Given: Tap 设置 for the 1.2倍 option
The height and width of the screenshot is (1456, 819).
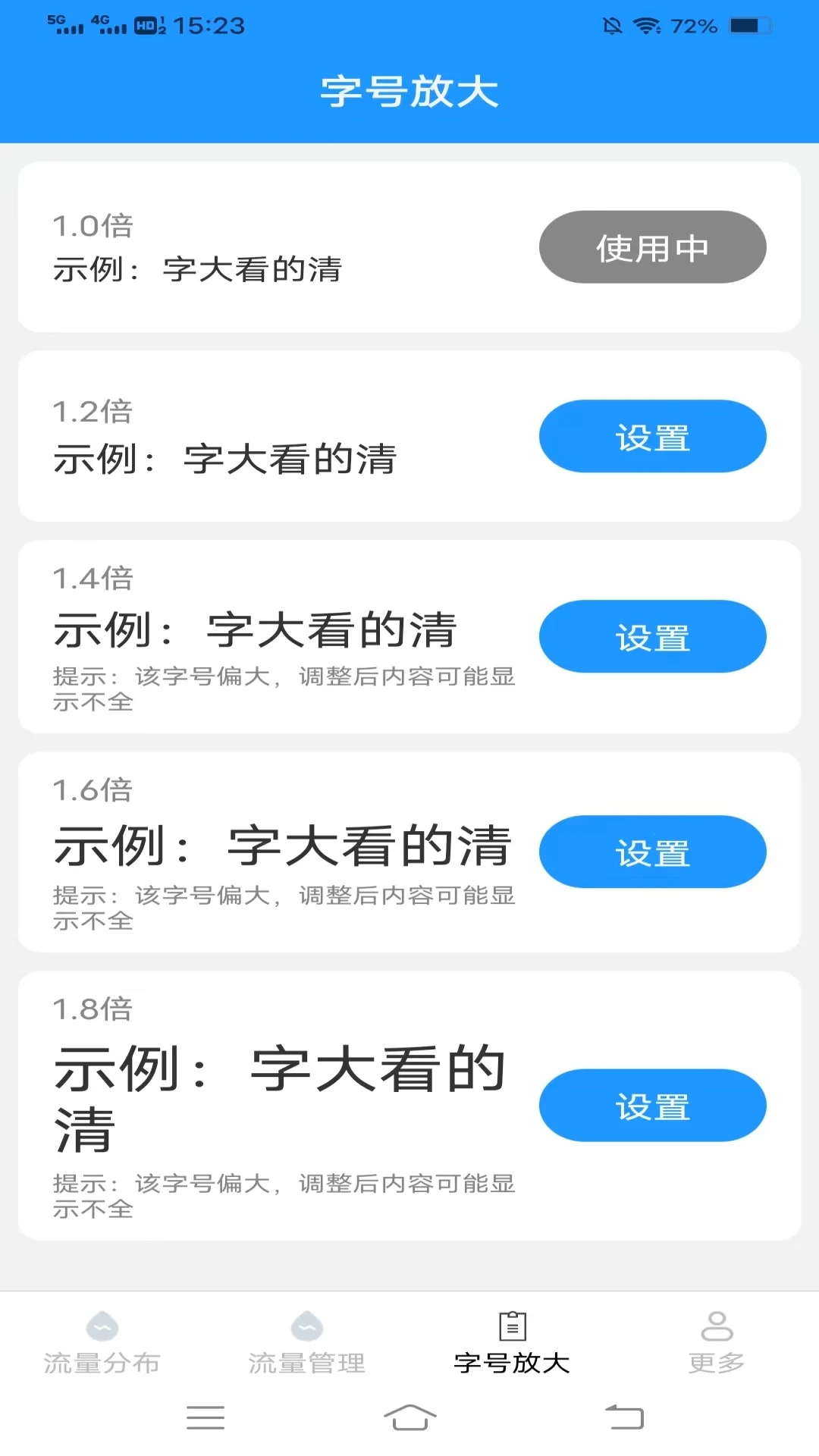Looking at the screenshot, I should tap(652, 436).
